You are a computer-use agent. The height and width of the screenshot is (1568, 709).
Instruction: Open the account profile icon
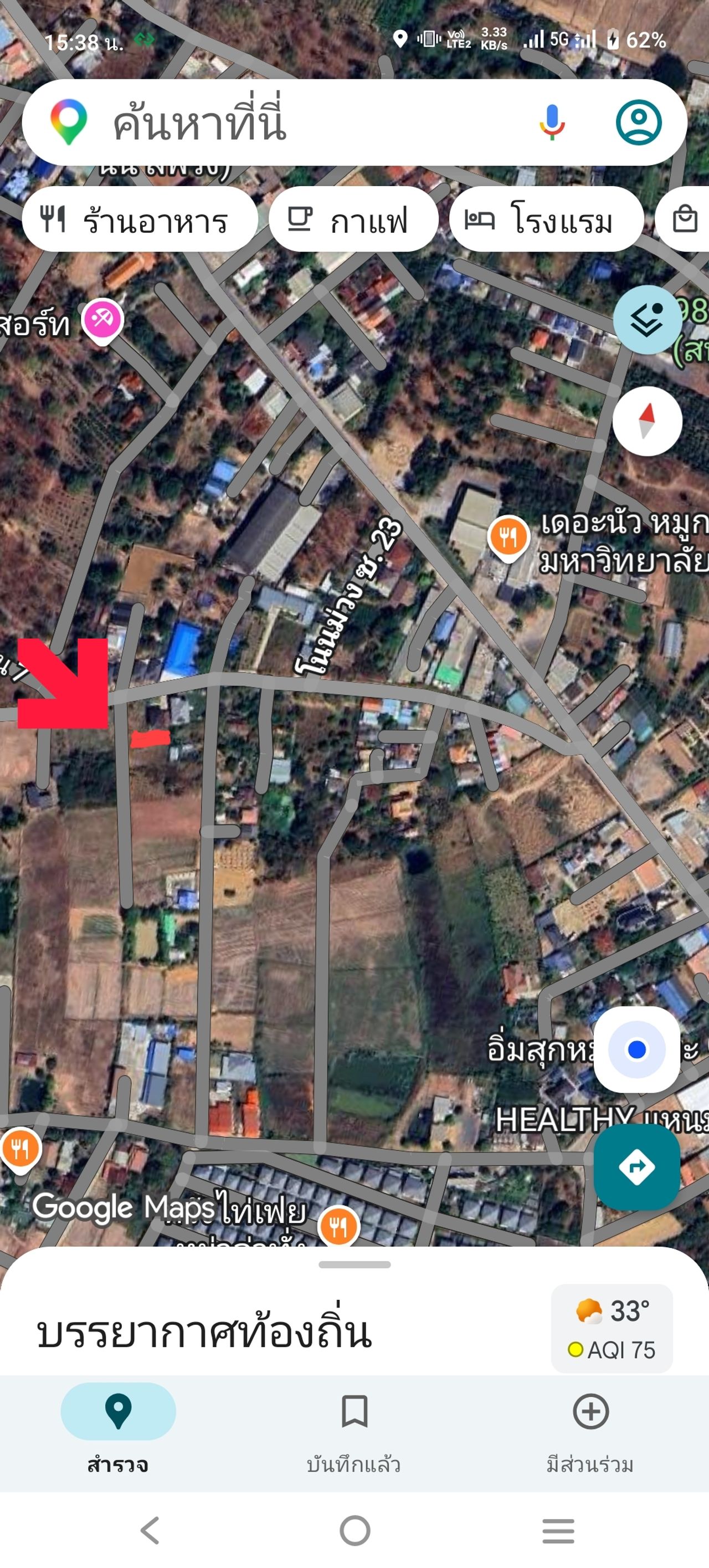(x=639, y=122)
